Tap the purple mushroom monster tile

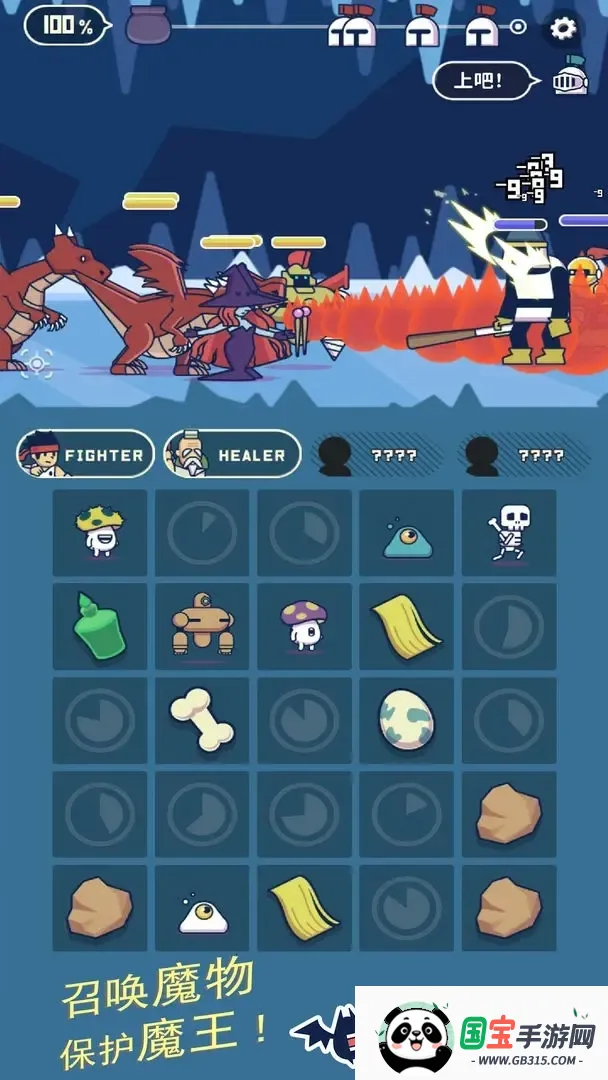click(x=304, y=627)
